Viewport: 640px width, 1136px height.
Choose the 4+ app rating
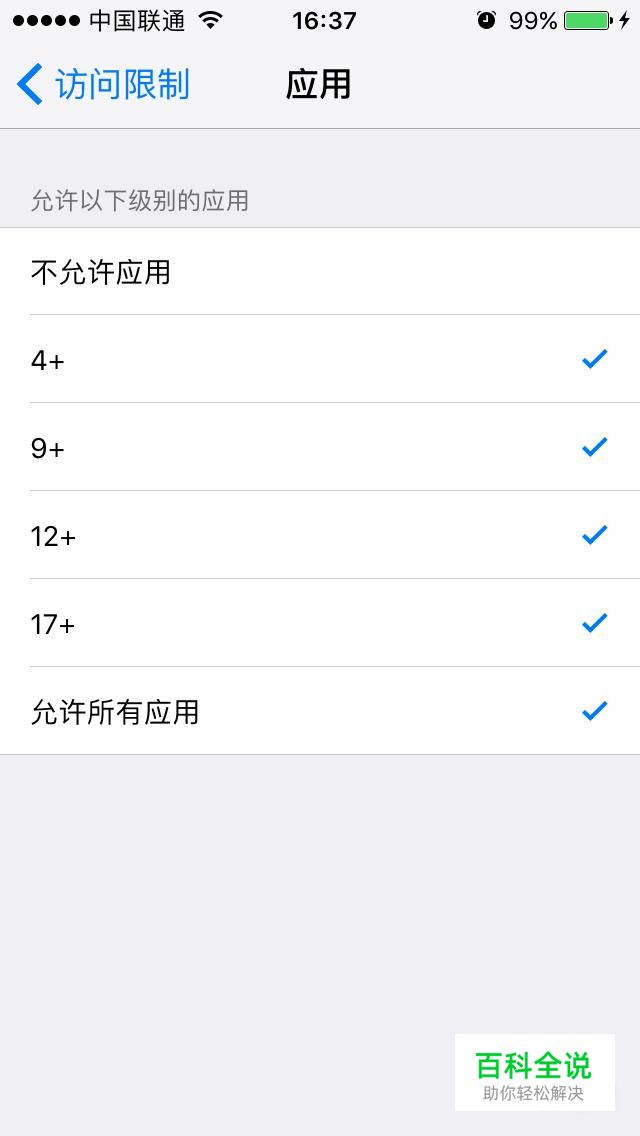(320, 359)
